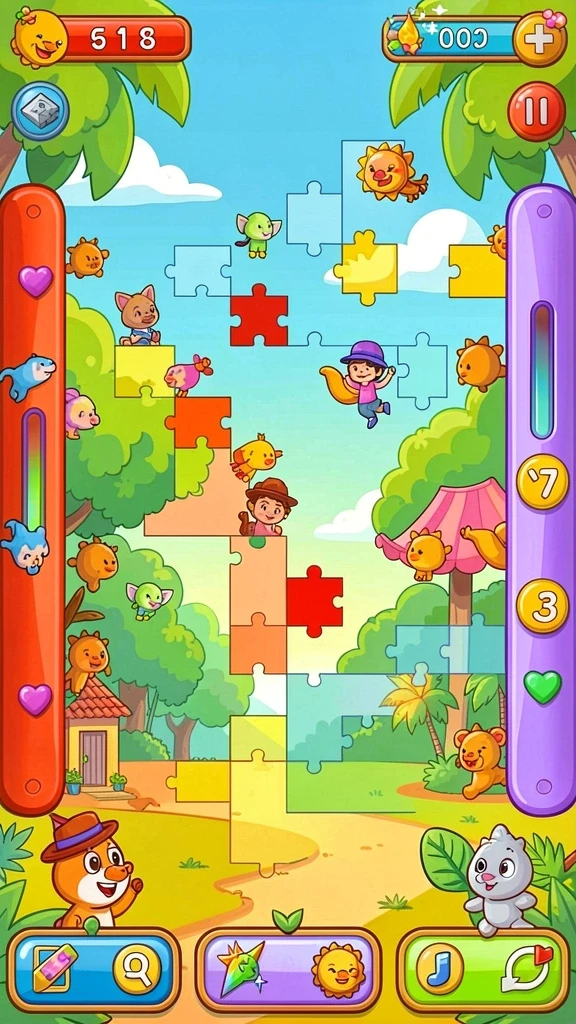Tap the smiling sun booster
Screen dimensions: 576x1024
point(338,970)
